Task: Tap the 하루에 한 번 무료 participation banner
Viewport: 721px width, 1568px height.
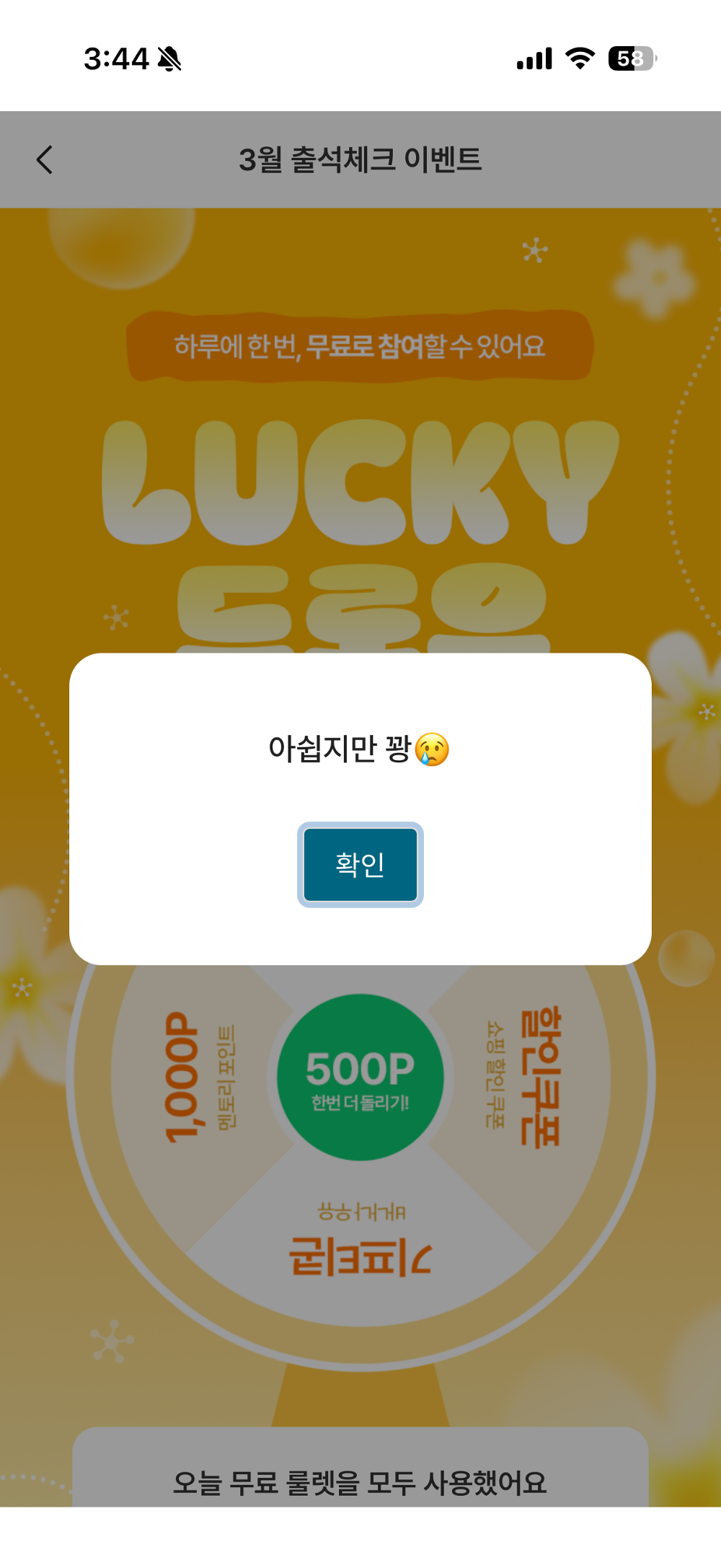Action: click(x=360, y=345)
